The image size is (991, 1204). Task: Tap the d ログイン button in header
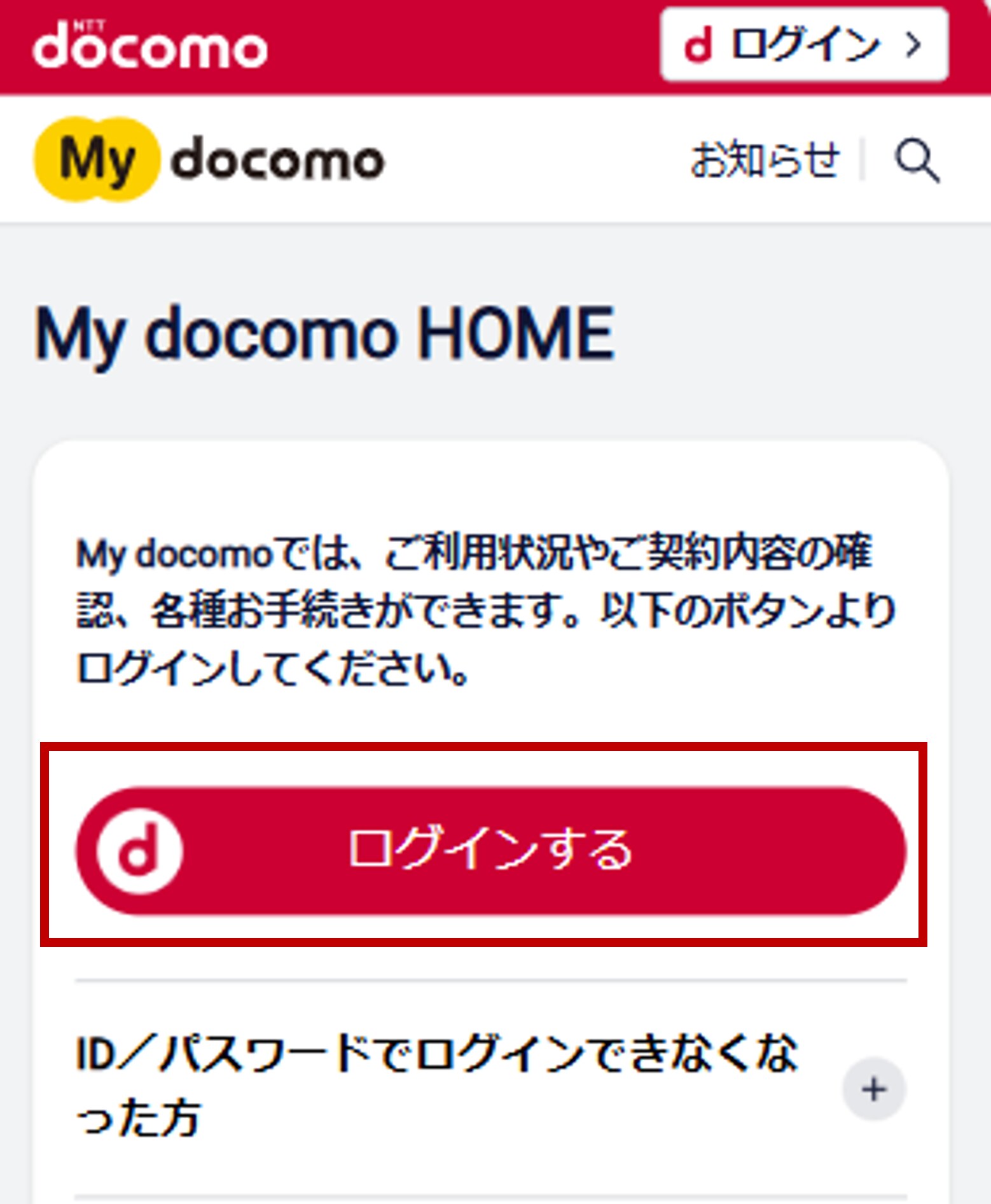(804, 45)
